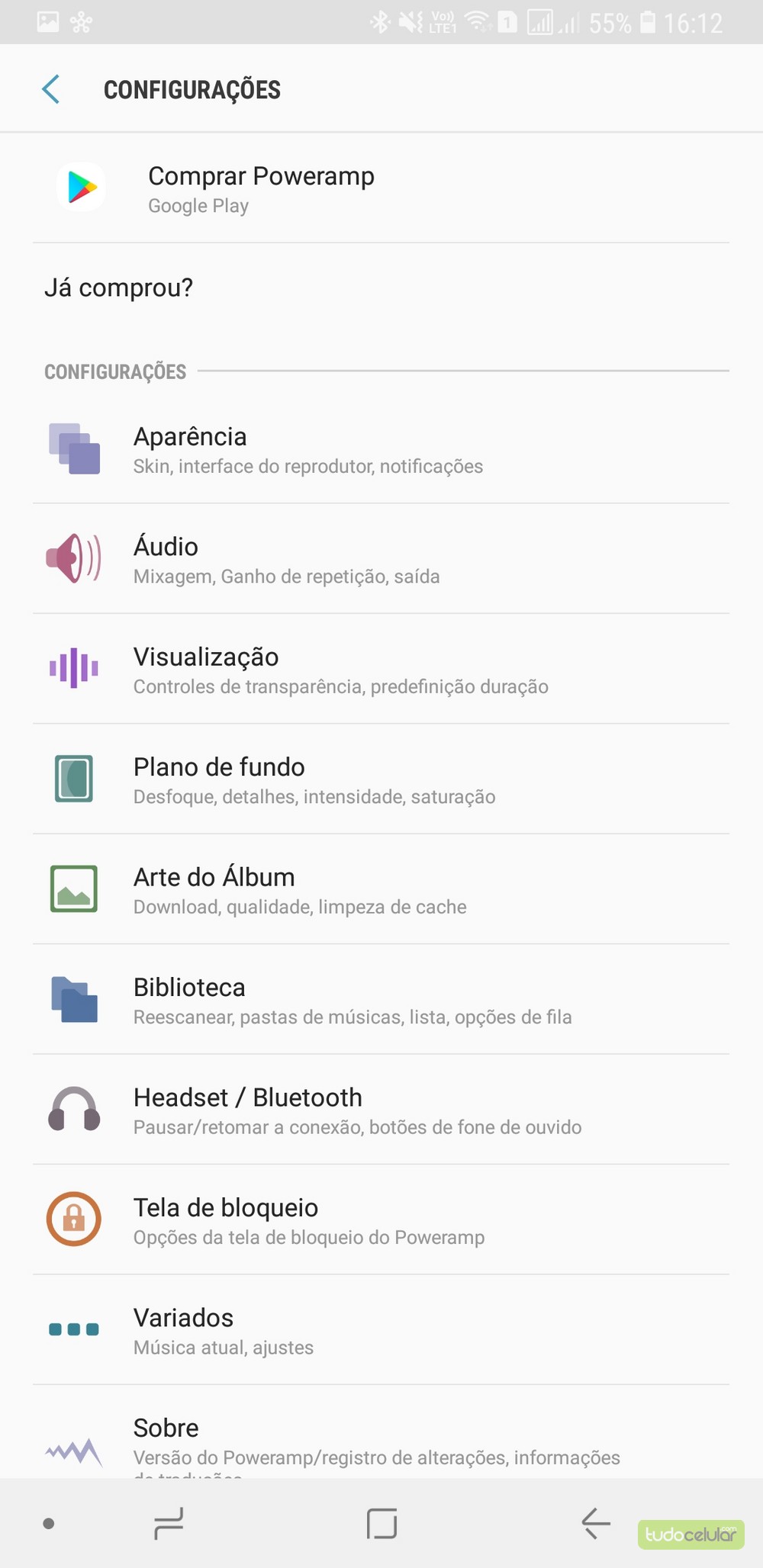Tap the system home button
Screen dimensions: 763x1568
(381, 1524)
